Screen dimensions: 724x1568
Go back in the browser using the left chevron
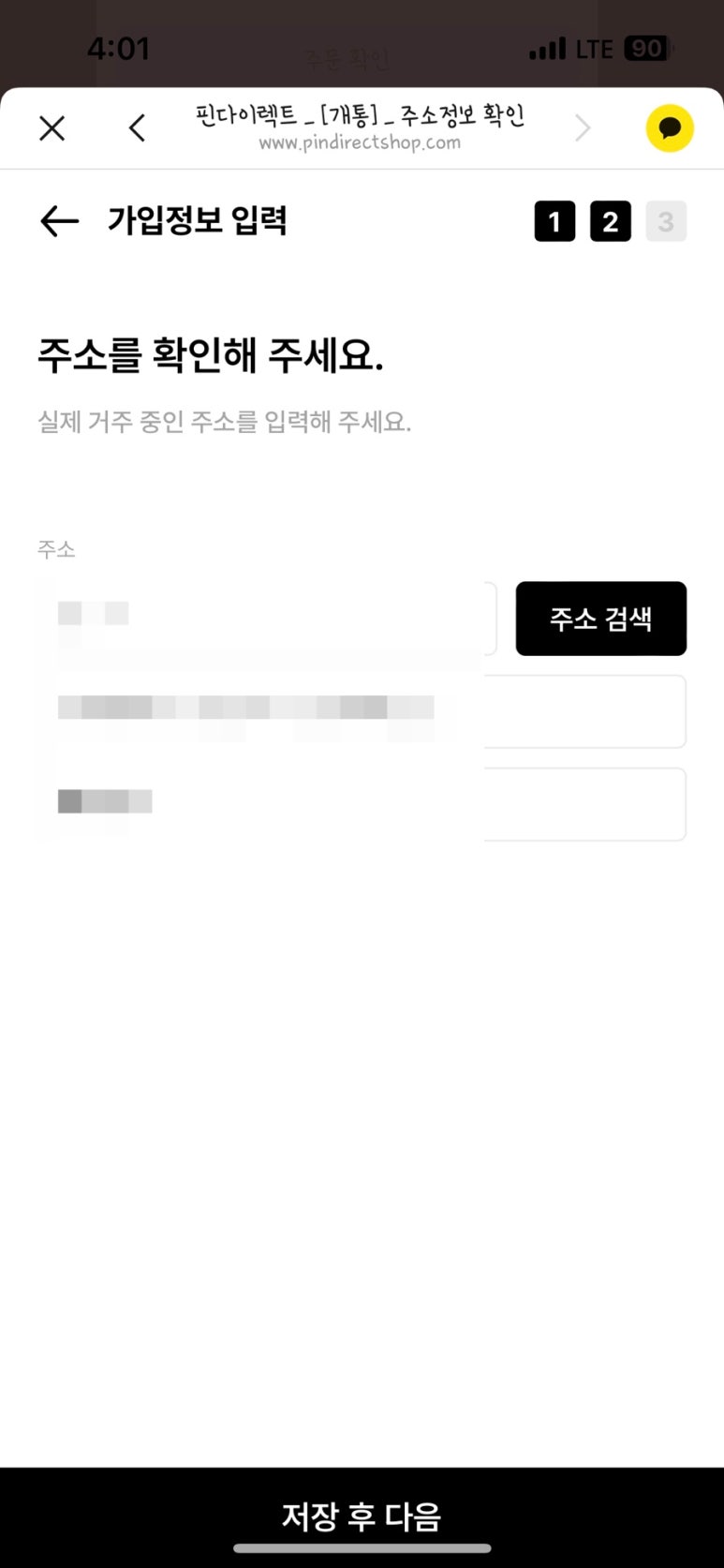137,128
